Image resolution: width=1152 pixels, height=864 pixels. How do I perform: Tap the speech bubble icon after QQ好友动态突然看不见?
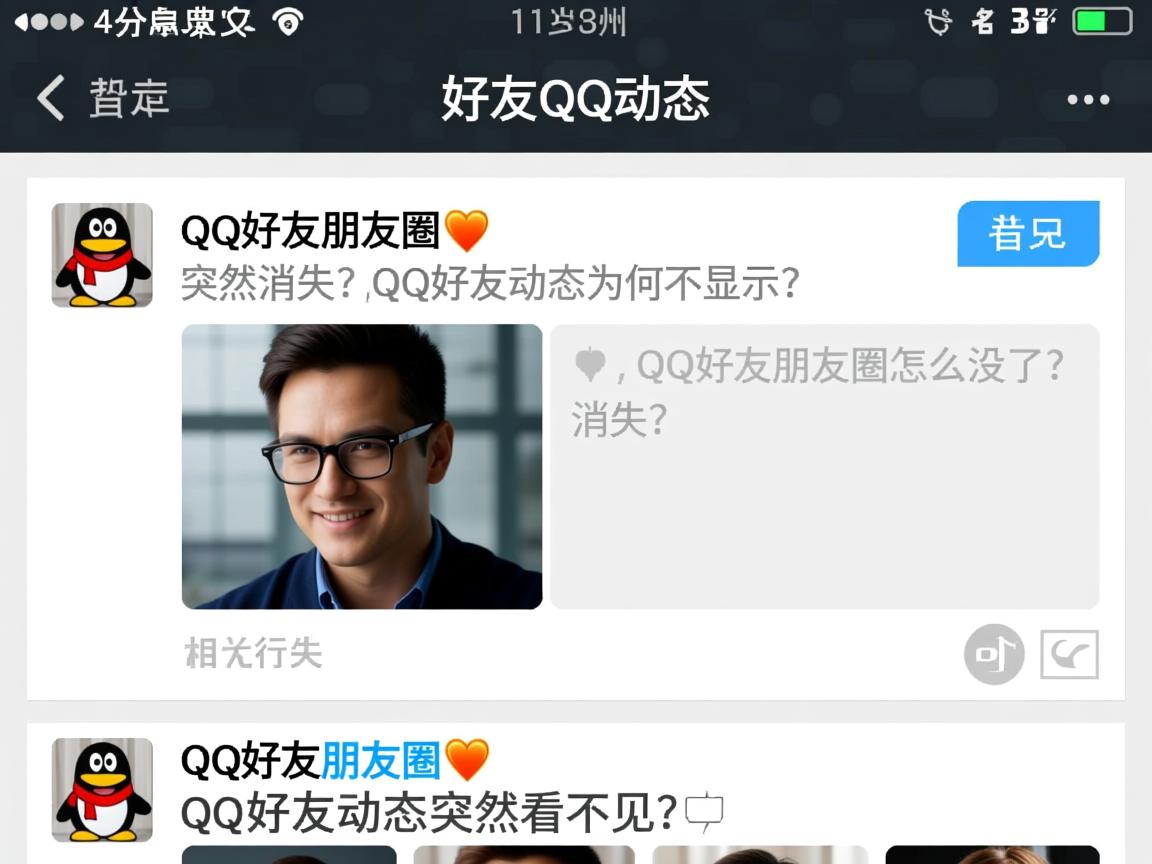(704, 811)
